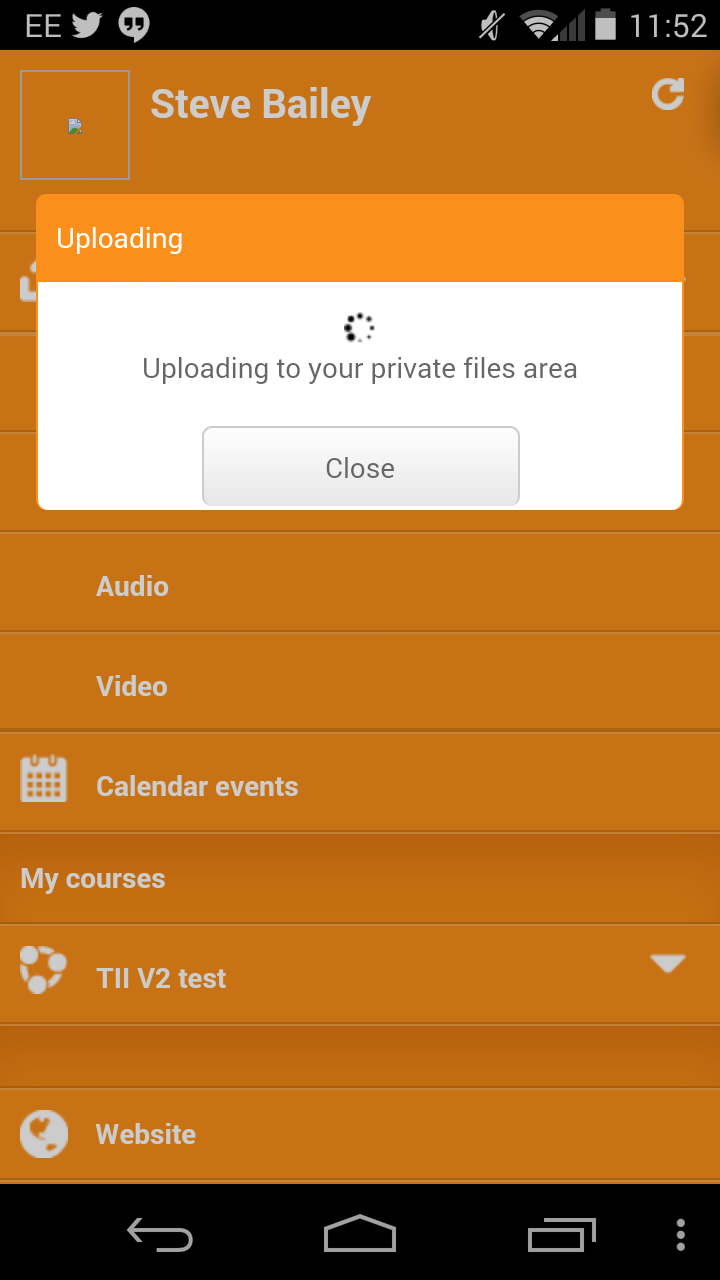Tap Steve Bailey's profile picture
Viewport: 720px width, 1280px height.
click(75, 125)
